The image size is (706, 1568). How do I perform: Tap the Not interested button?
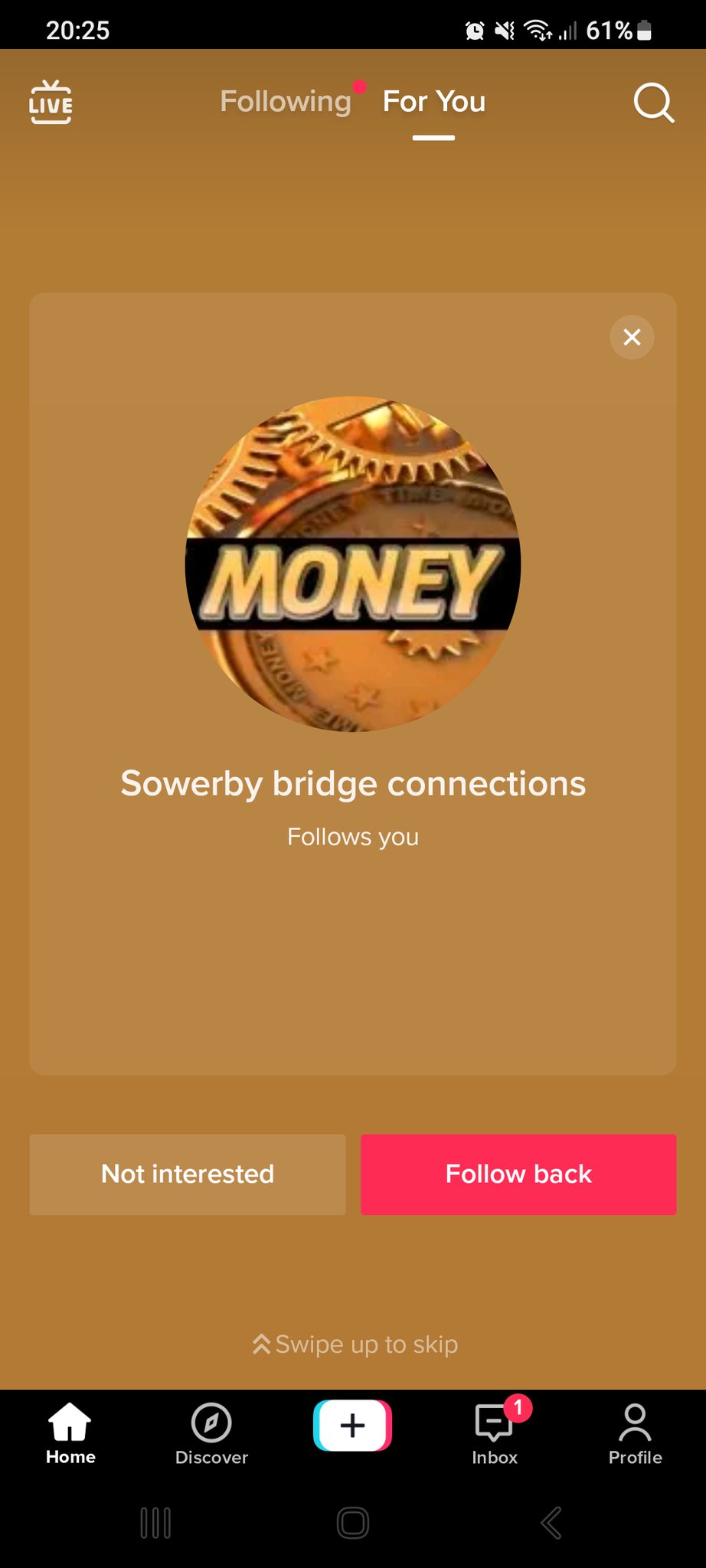[188, 1174]
